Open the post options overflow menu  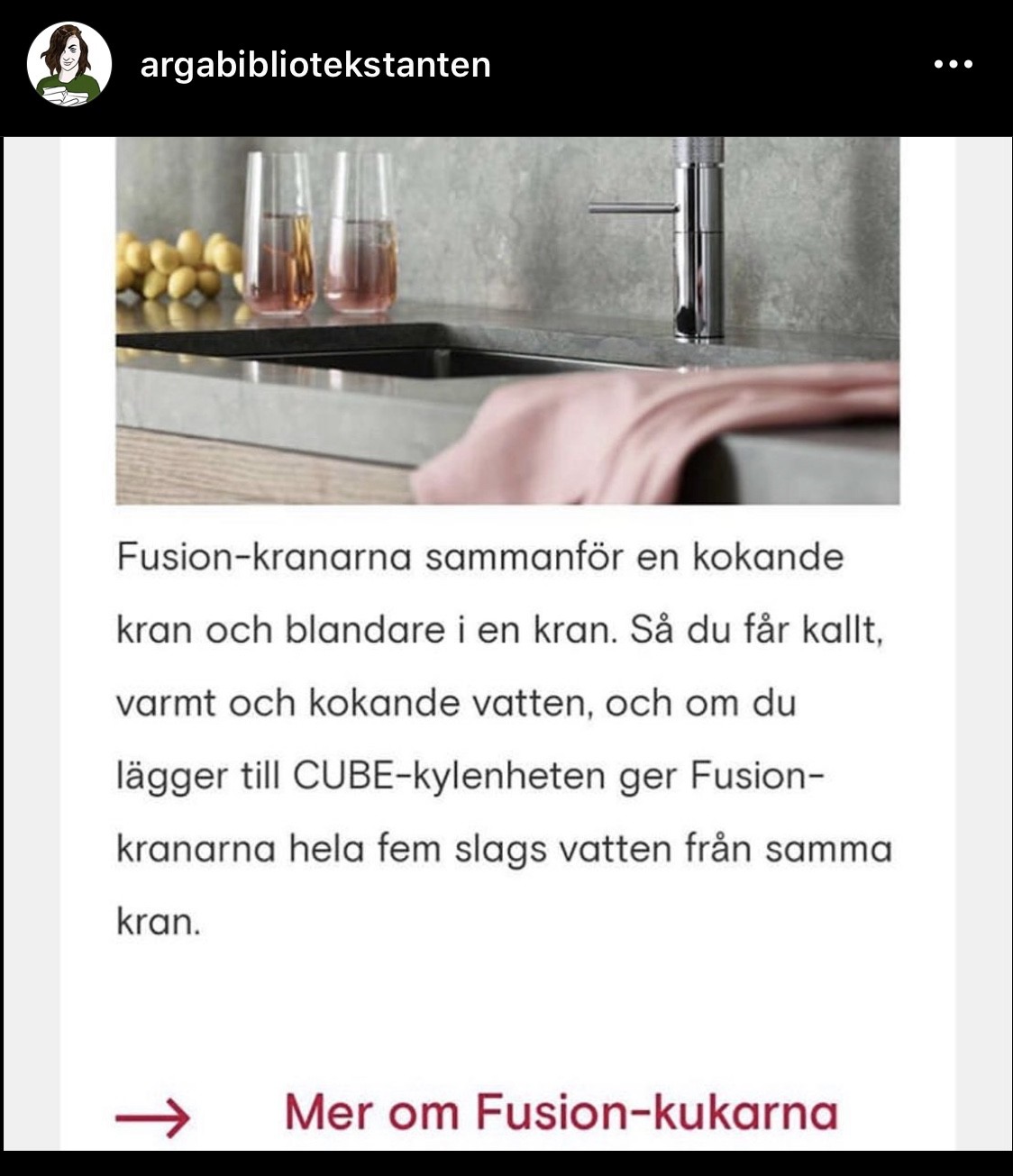point(953,65)
